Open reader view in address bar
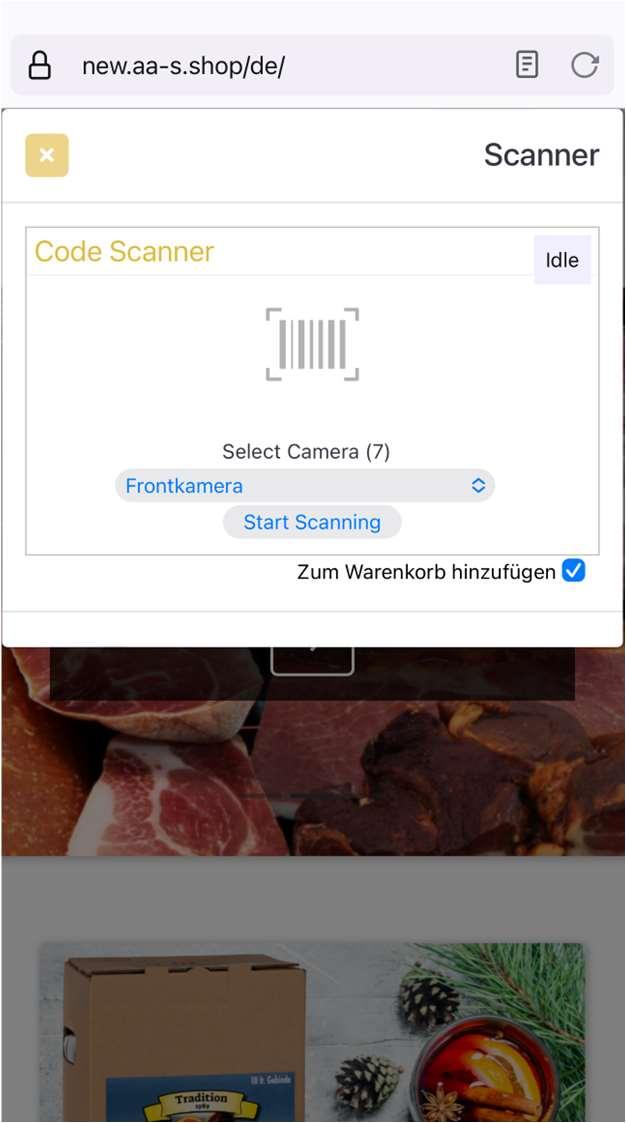The height and width of the screenshot is (1123, 626). pyautogui.click(x=527, y=66)
